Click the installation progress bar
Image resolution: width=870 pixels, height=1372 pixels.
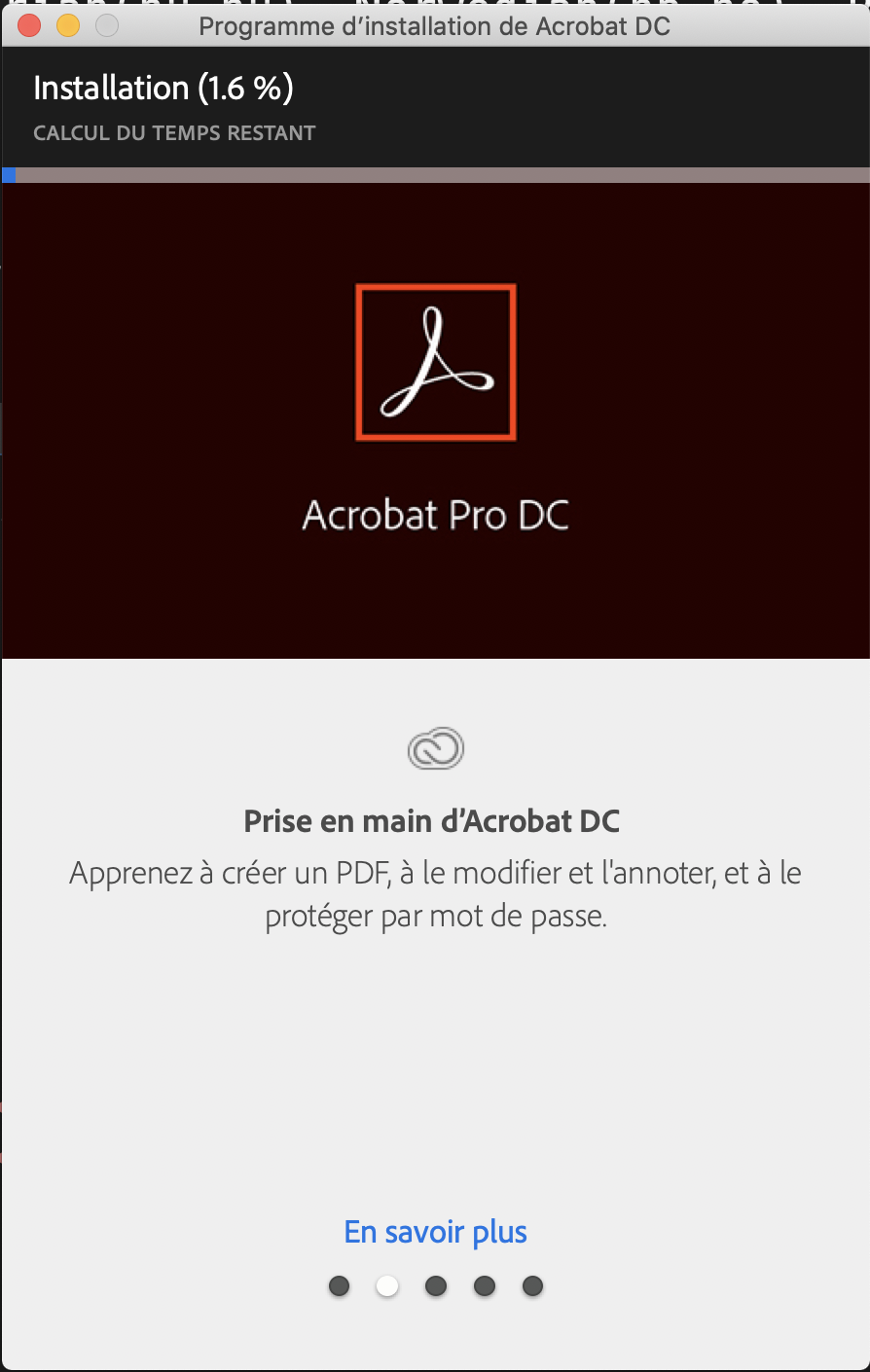click(x=435, y=175)
